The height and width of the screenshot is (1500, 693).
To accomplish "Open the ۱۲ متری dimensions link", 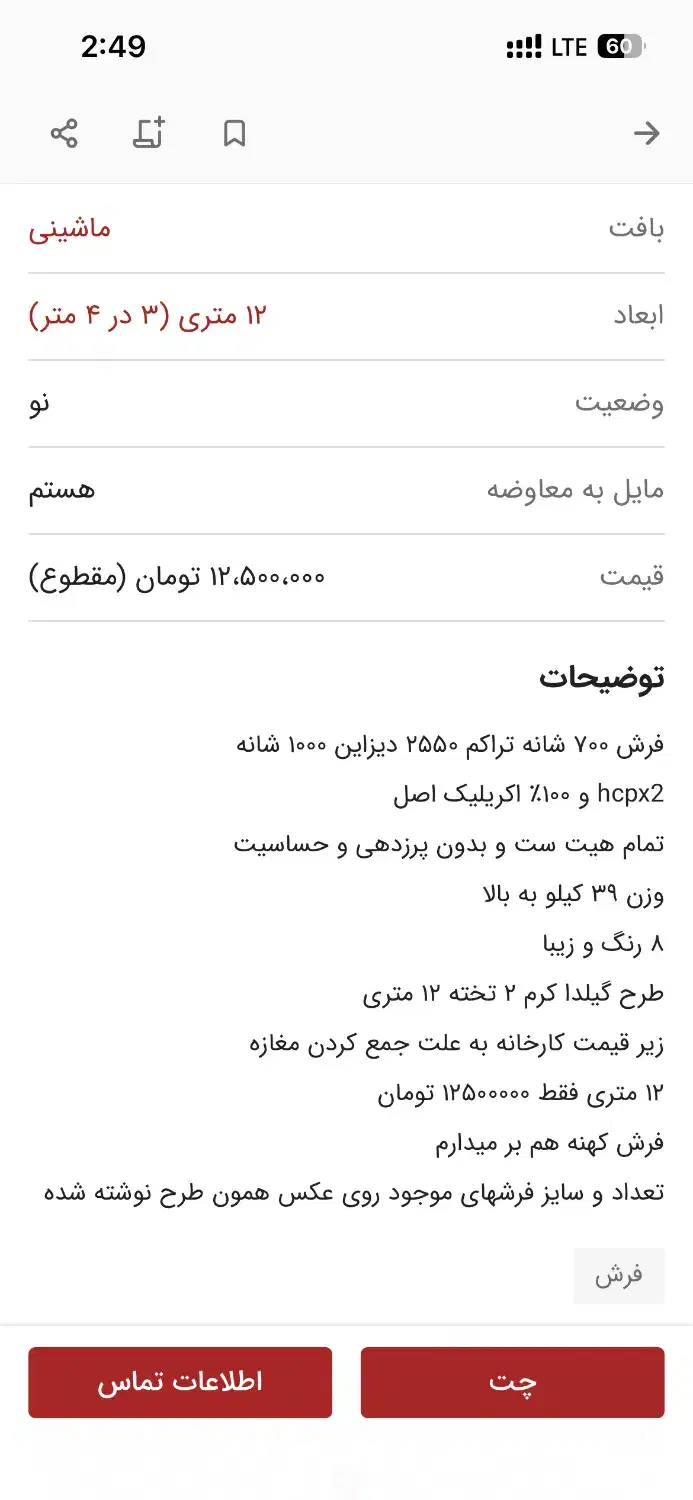I will pyautogui.click(x=148, y=316).
